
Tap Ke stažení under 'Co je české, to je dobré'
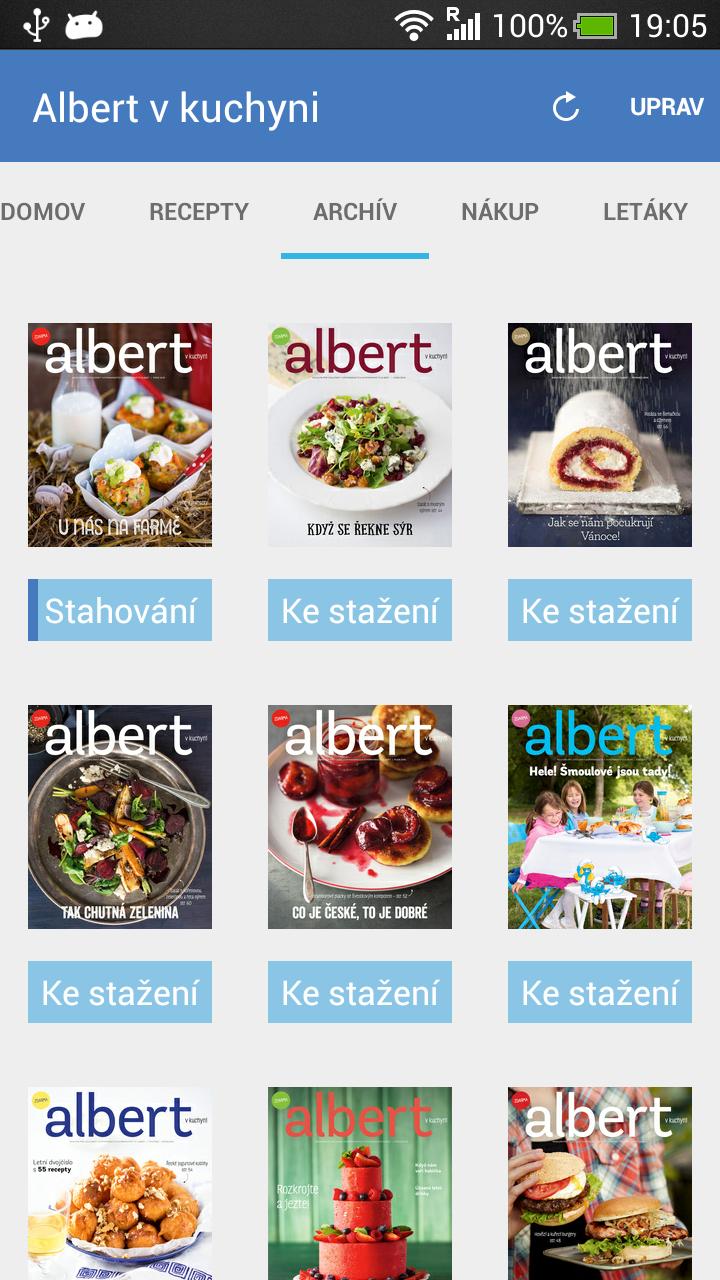360,992
